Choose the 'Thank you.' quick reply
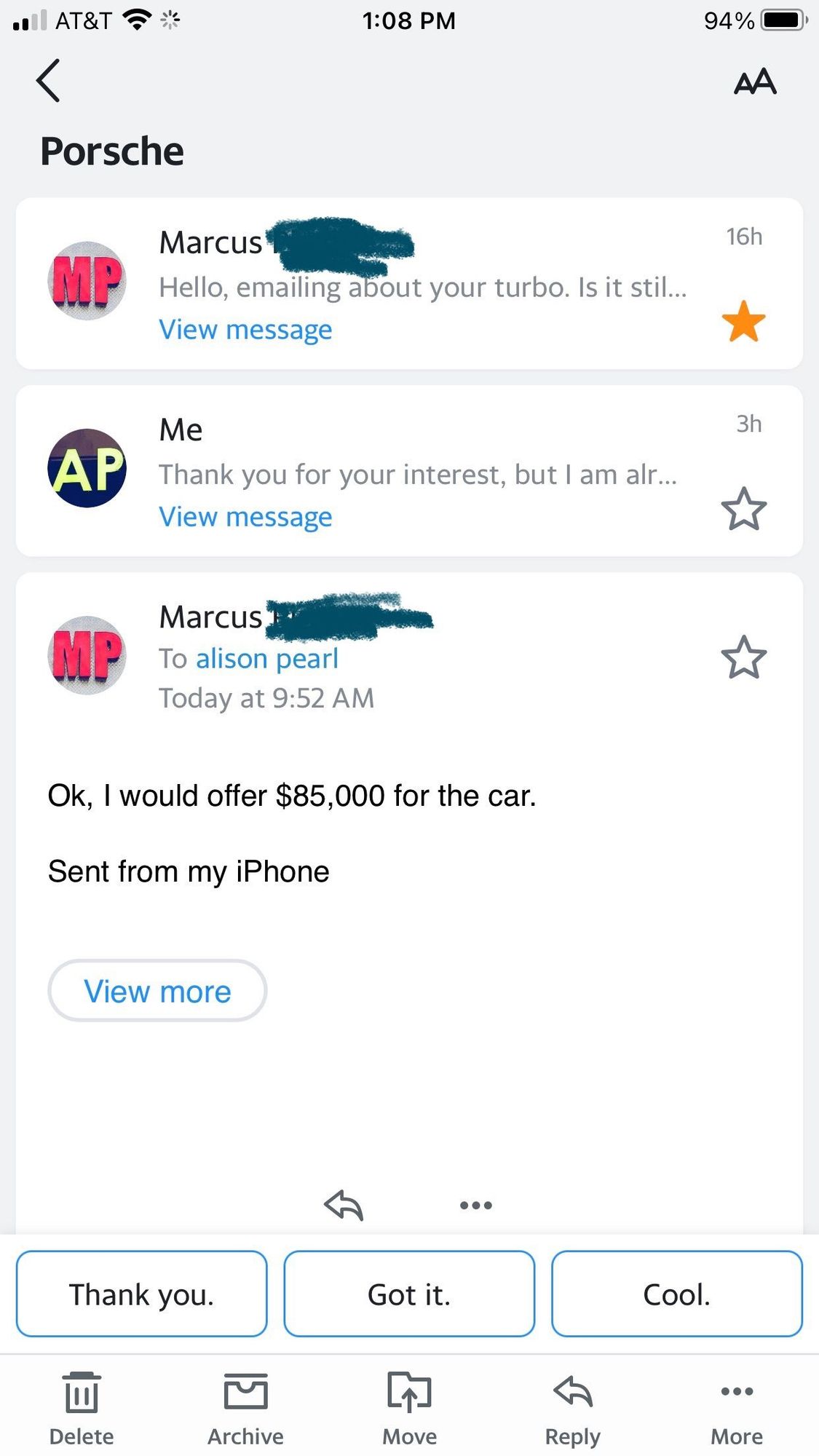The image size is (819, 1456). click(x=141, y=1294)
